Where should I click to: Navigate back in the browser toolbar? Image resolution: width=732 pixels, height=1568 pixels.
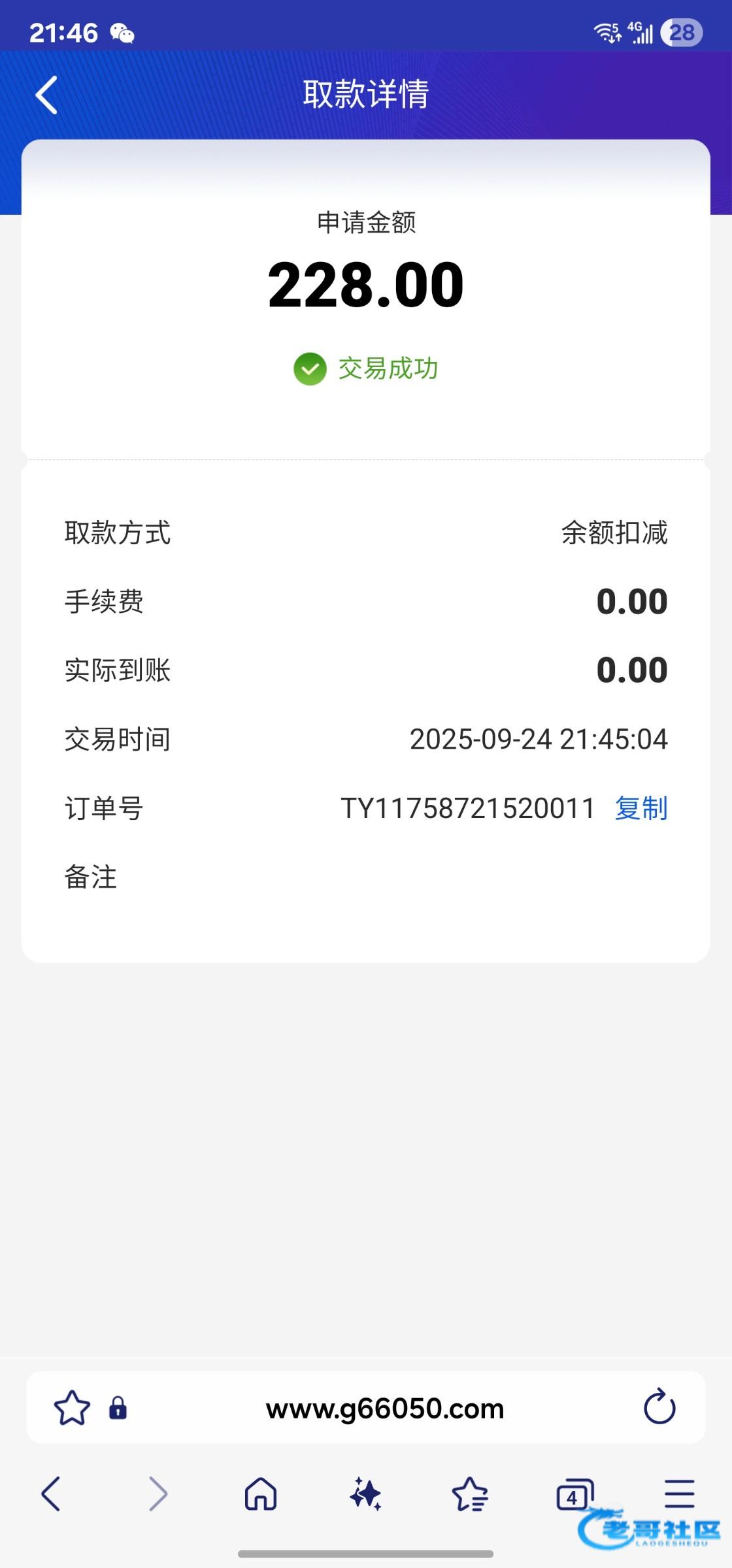click(51, 1494)
